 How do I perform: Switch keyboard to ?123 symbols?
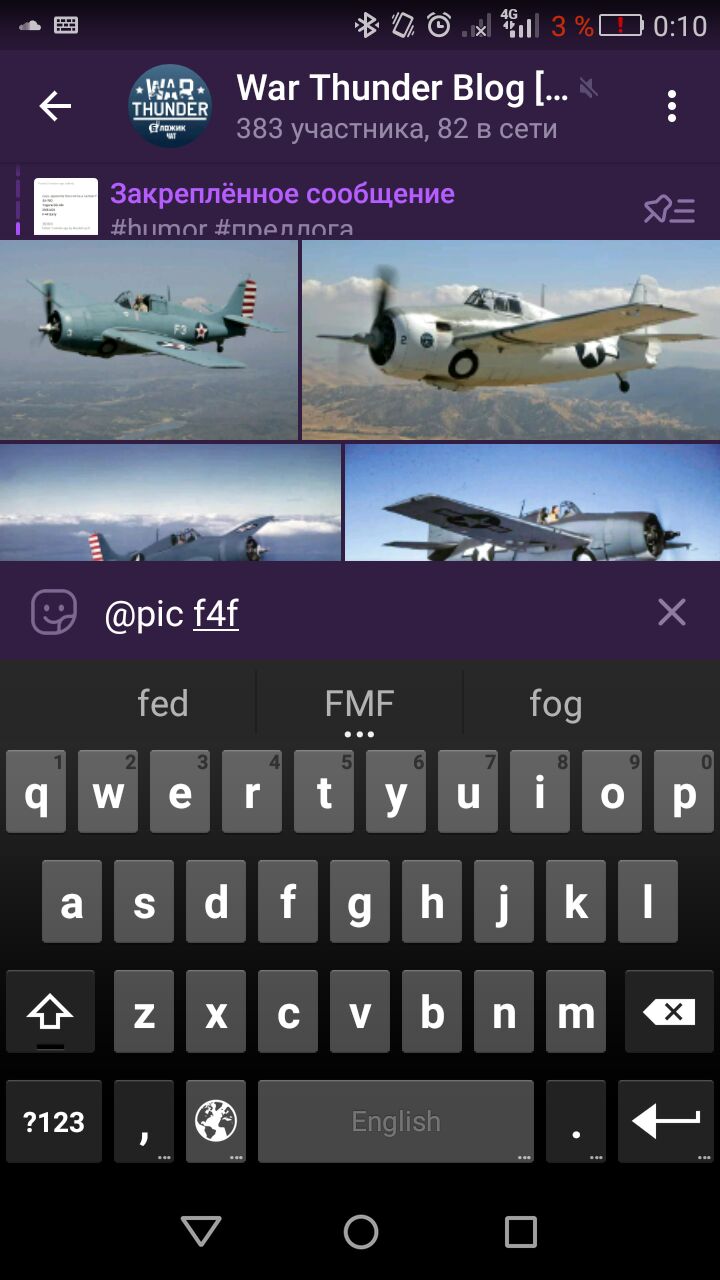pos(54,1121)
